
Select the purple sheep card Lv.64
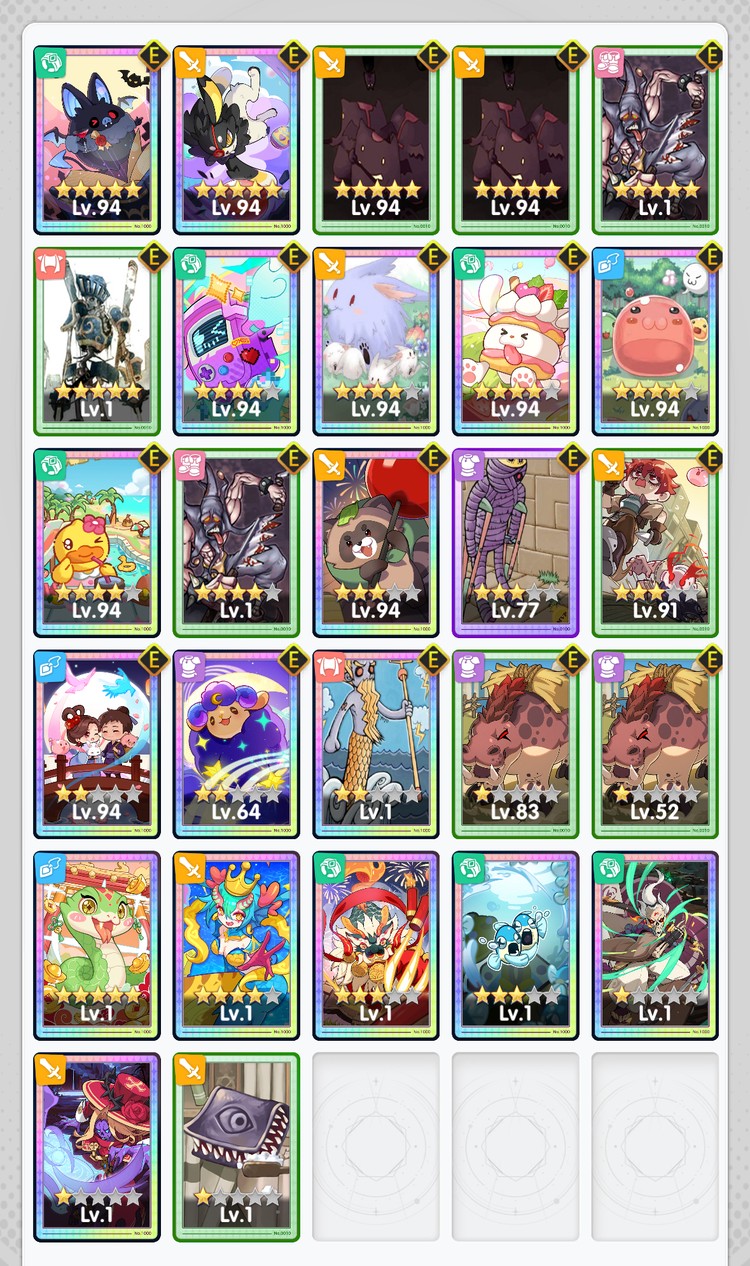click(x=236, y=744)
